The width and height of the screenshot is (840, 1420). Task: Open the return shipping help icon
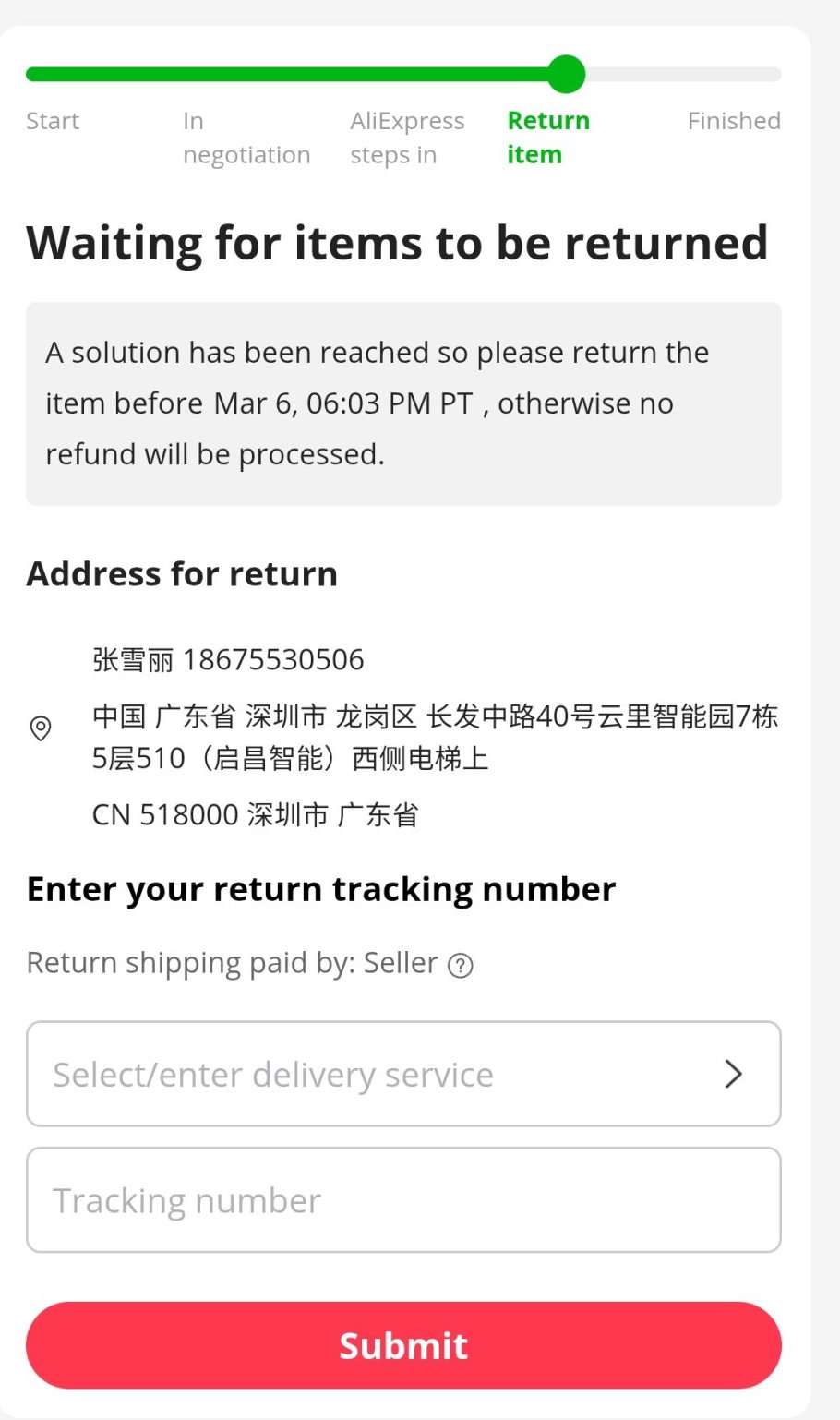pyautogui.click(x=461, y=966)
